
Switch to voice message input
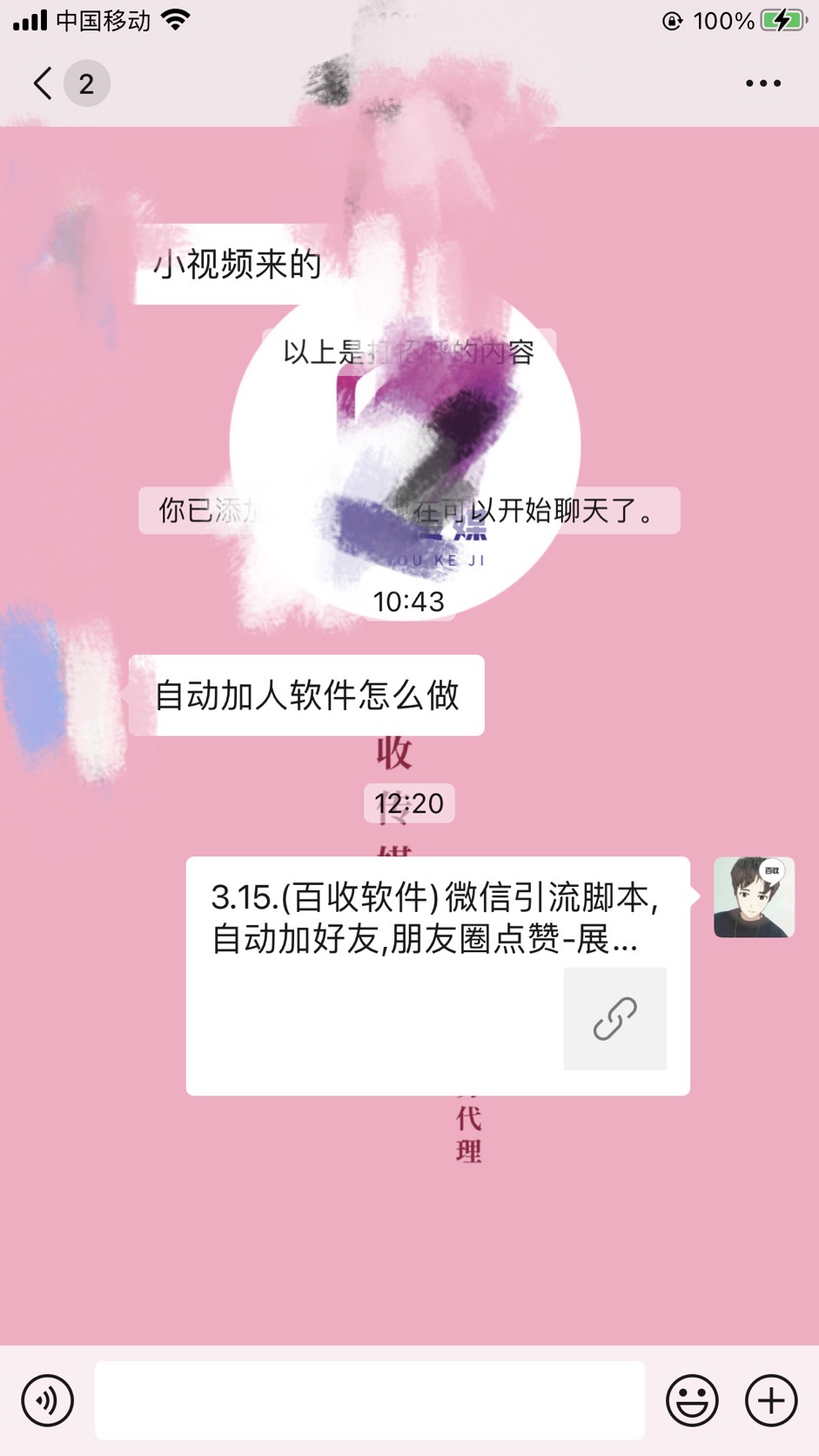47,1400
